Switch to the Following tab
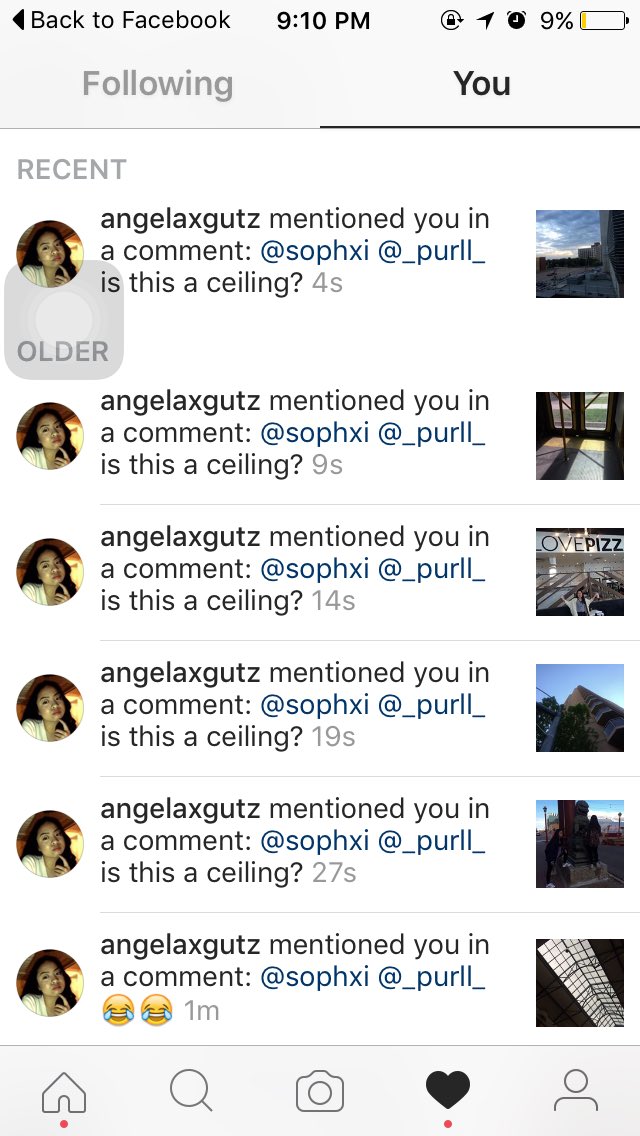The height and width of the screenshot is (1136, 640). point(157,83)
